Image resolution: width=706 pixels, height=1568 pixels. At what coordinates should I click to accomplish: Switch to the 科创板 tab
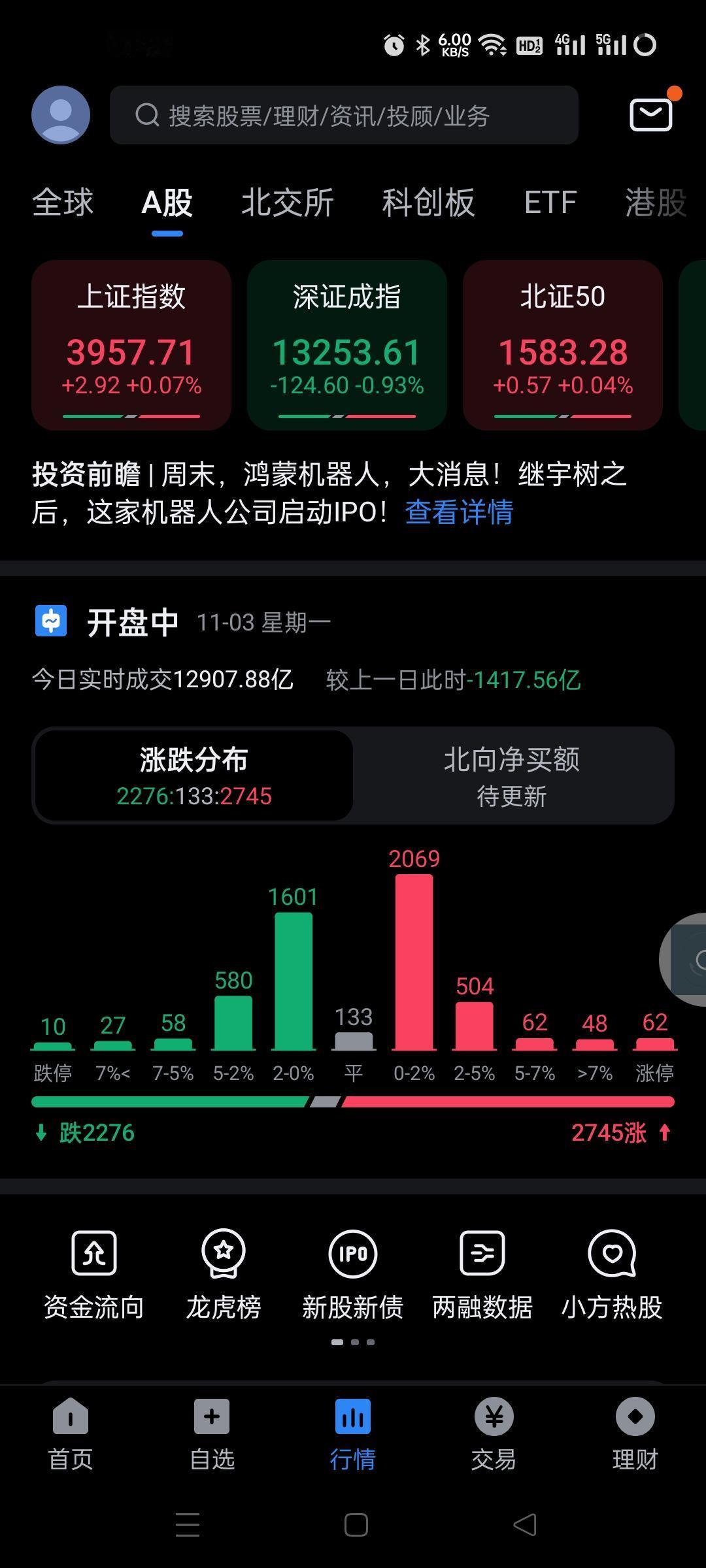click(429, 203)
